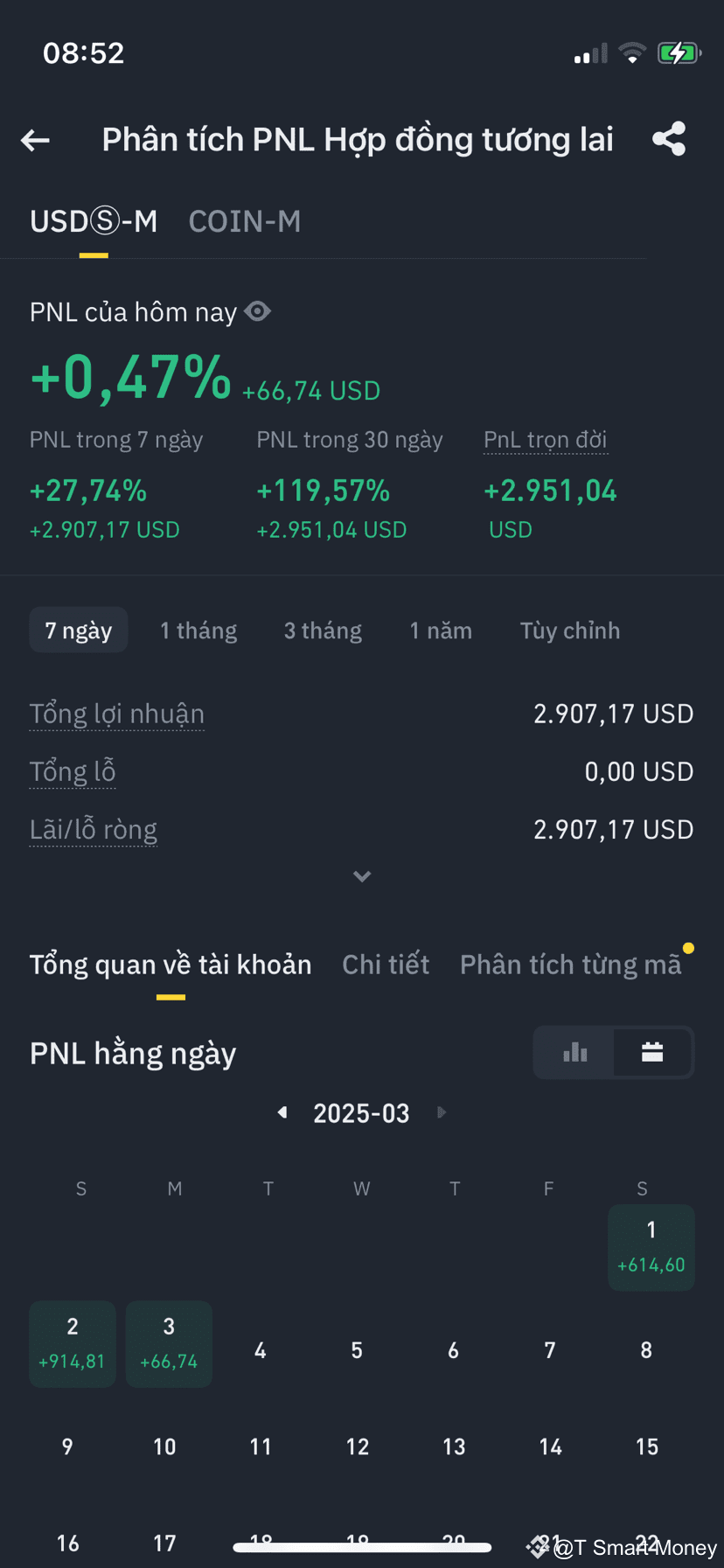Tap the share icon at top right
The image size is (724, 1568).
tap(669, 138)
